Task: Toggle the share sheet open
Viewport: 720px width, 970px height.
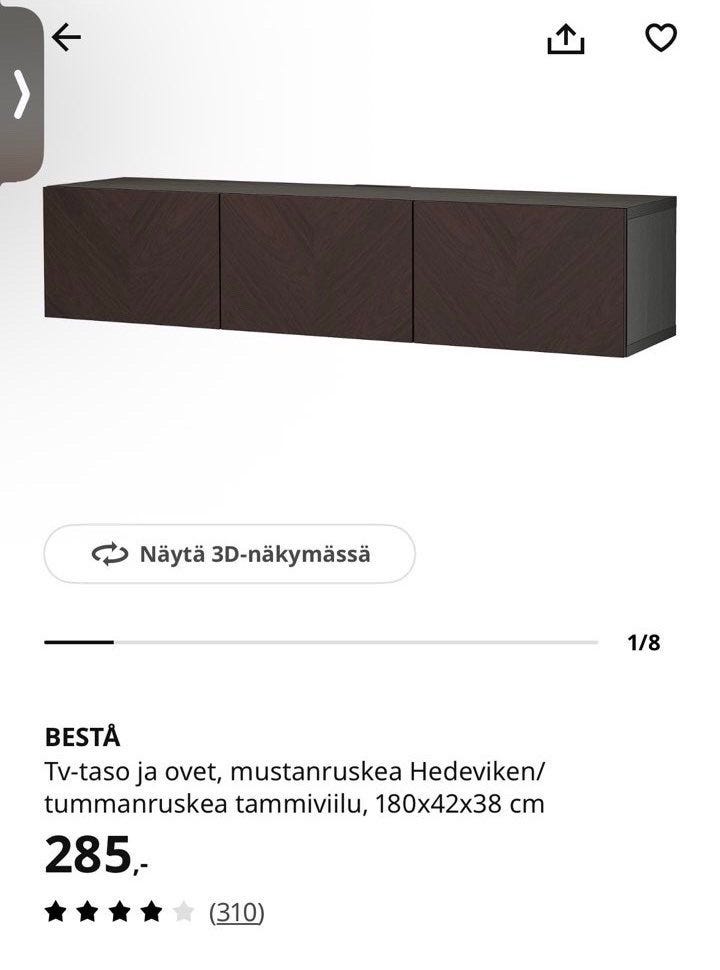Action: tap(568, 37)
